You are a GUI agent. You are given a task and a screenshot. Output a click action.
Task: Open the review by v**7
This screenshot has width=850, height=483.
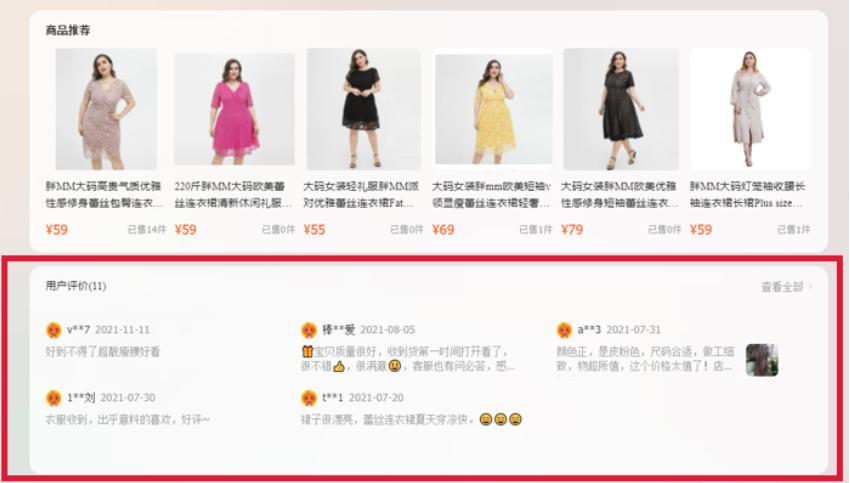coord(103,352)
